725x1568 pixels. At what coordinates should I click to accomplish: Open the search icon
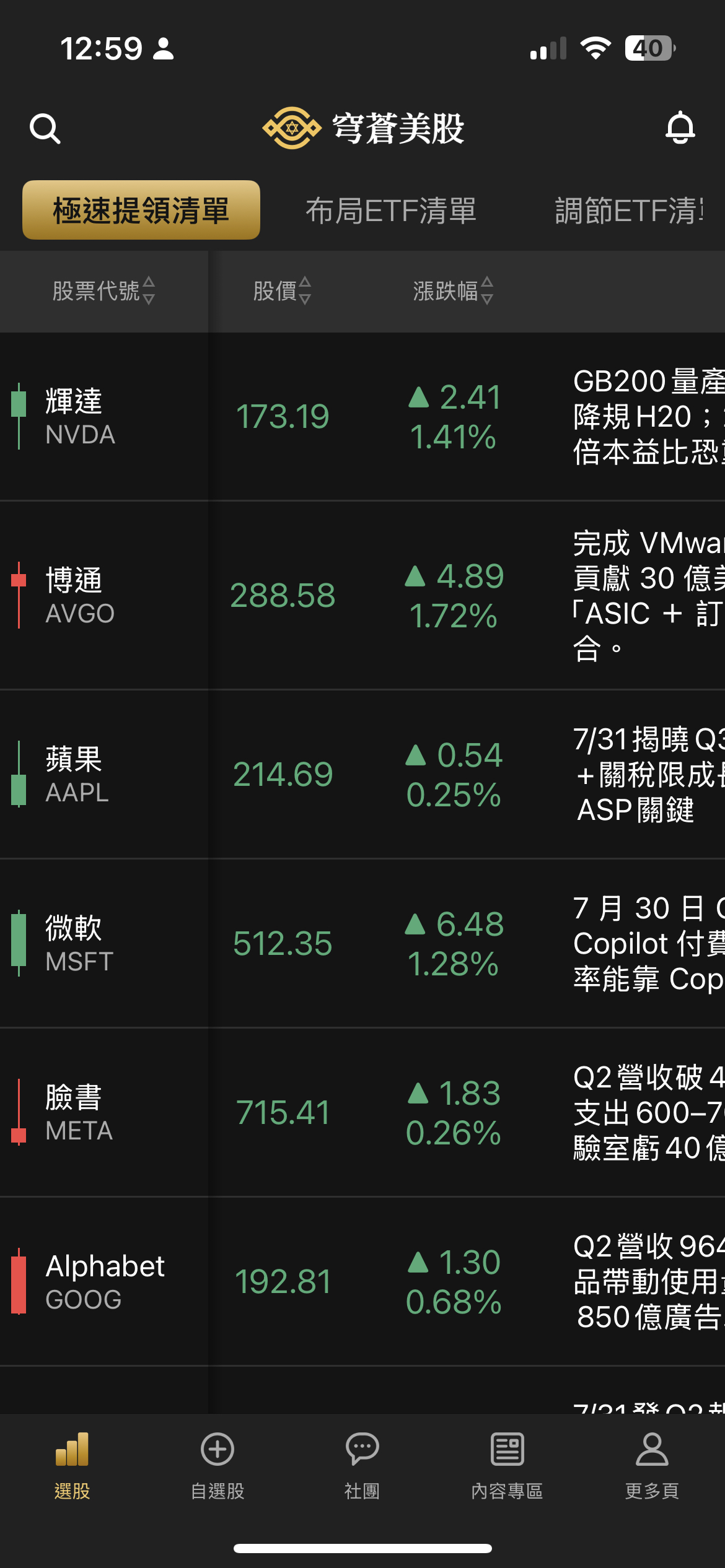coord(45,129)
